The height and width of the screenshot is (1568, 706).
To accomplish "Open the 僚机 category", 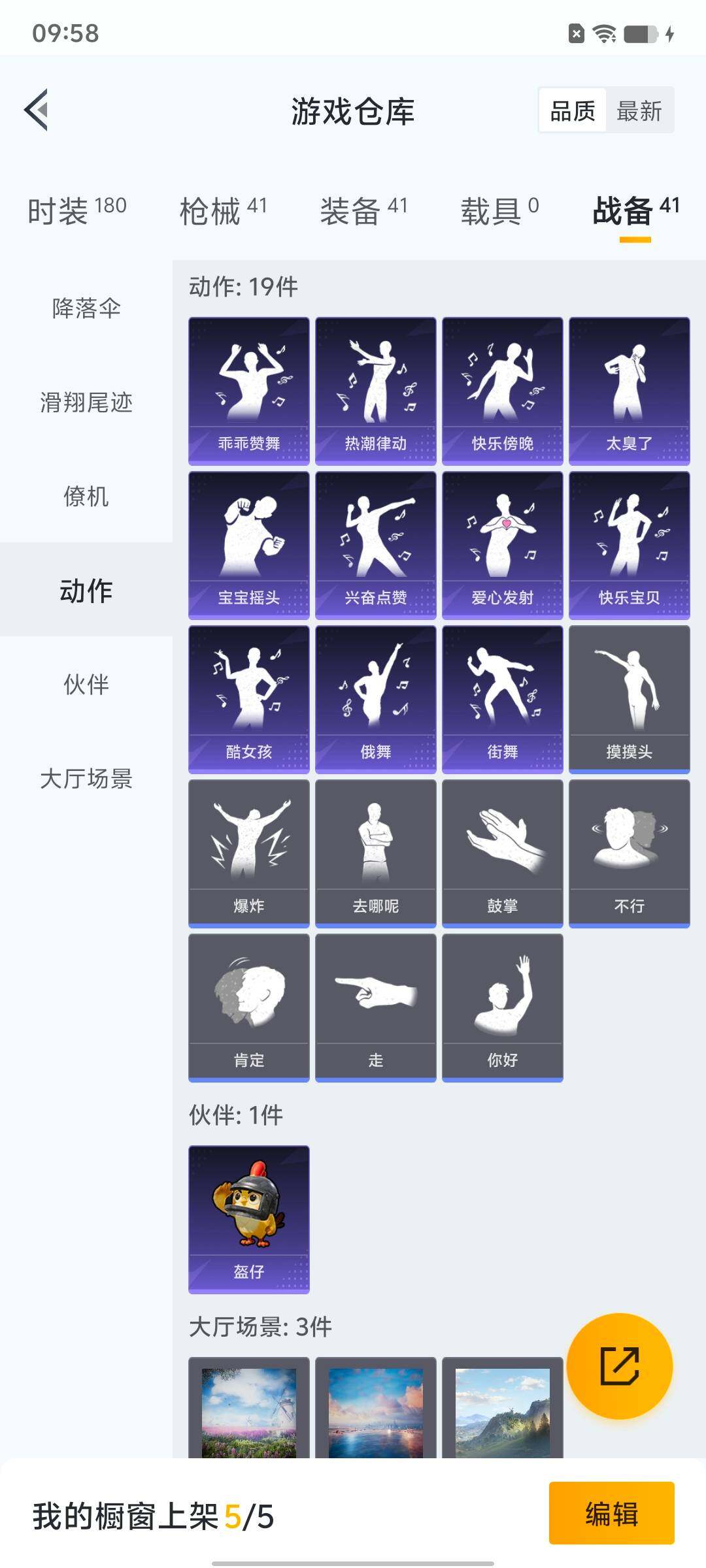I will [x=86, y=497].
